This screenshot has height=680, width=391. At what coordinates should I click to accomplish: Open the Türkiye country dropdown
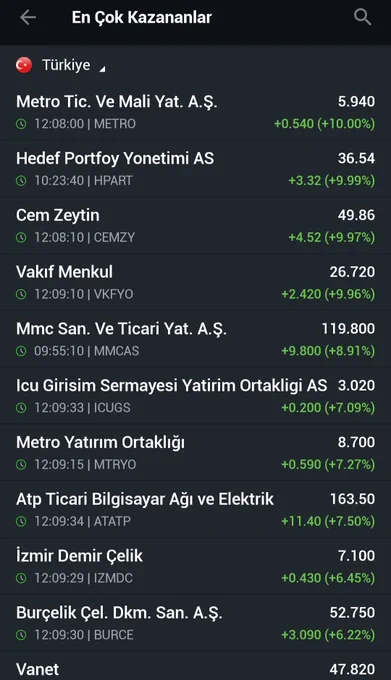[x=60, y=65]
